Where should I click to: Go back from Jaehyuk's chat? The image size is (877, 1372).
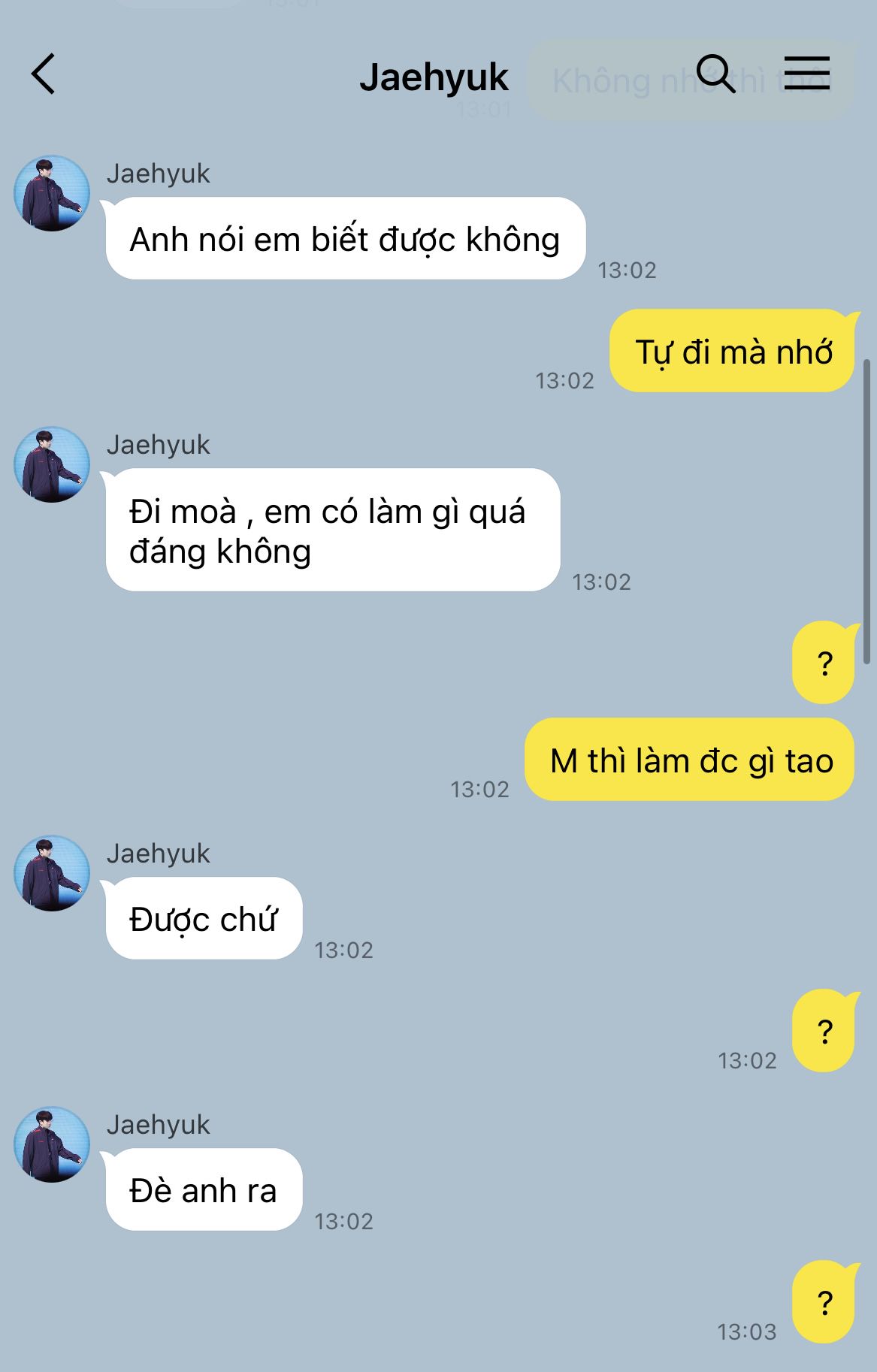point(44,74)
